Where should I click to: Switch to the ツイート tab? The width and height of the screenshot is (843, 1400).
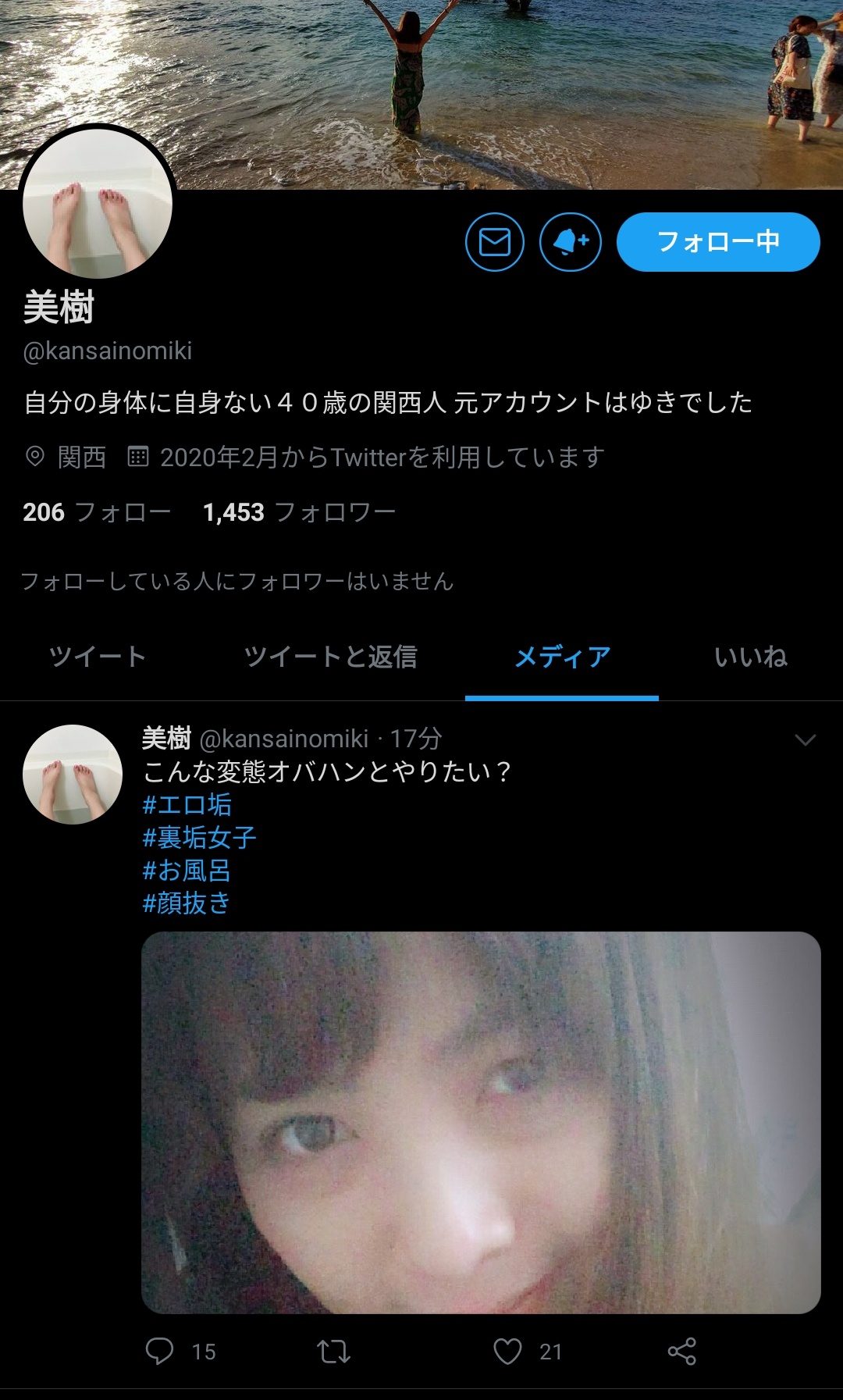98,657
